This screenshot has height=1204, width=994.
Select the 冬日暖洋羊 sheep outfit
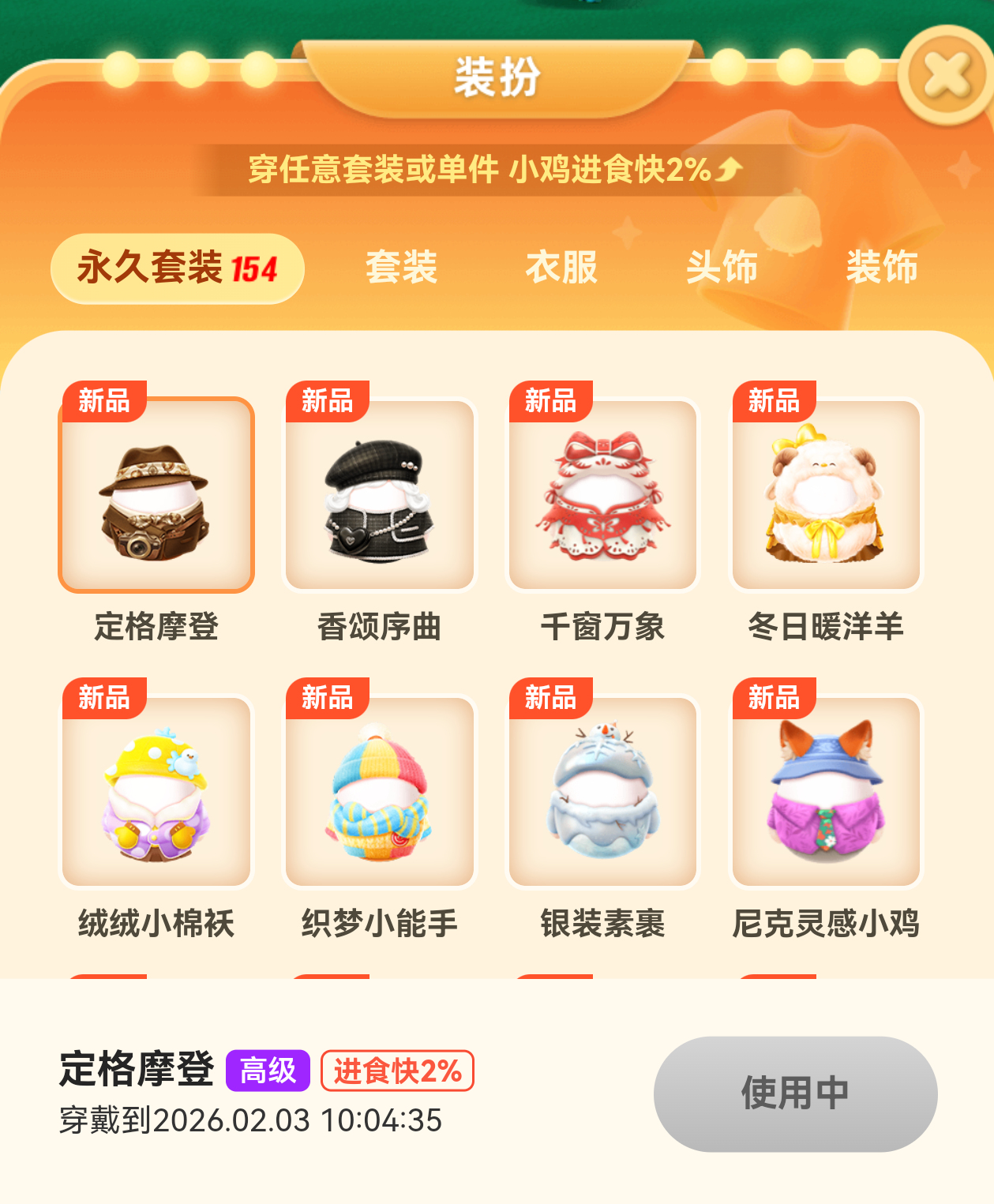pyautogui.click(x=826, y=495)
